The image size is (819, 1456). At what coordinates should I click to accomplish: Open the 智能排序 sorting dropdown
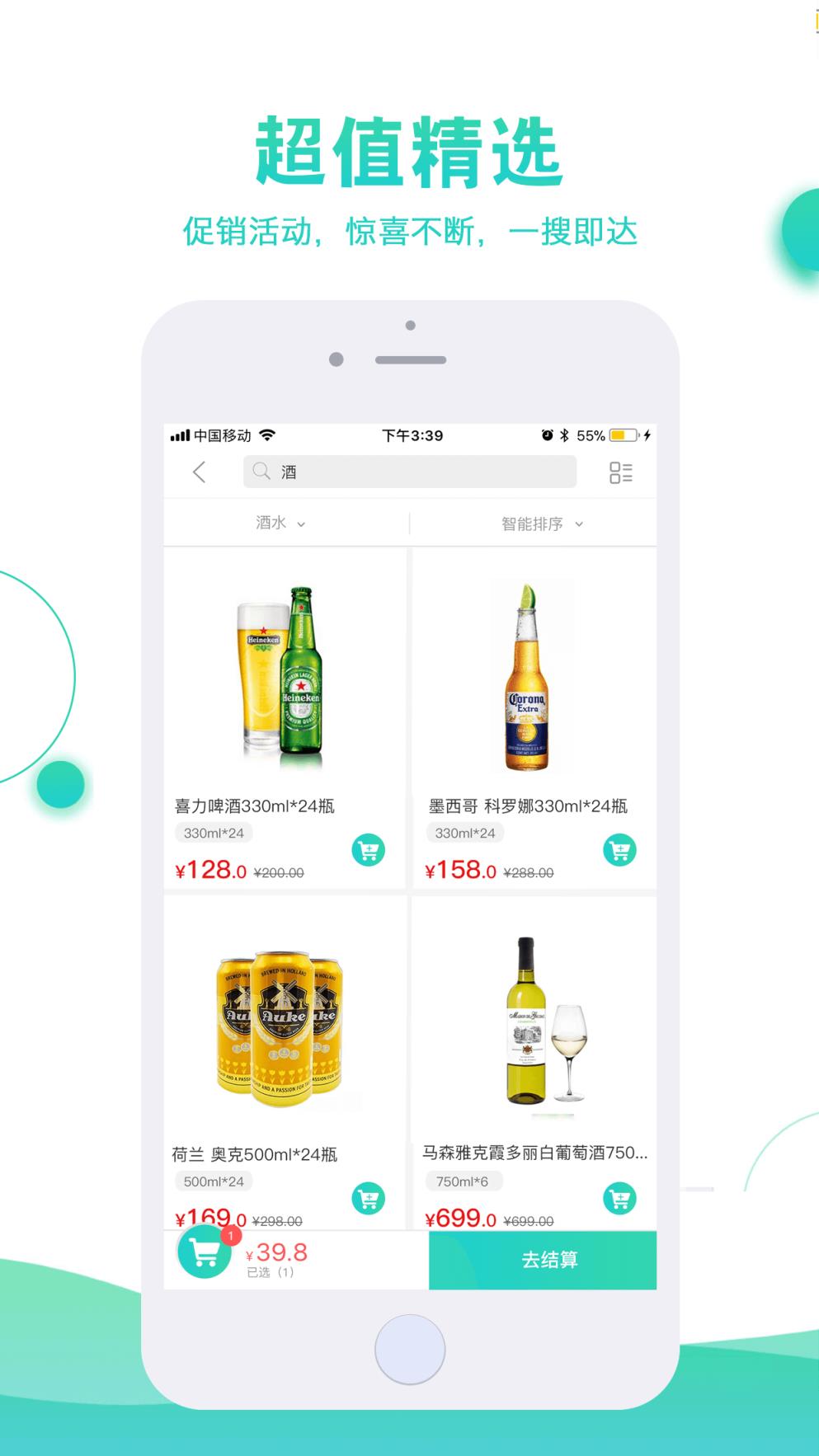coord(538,523)
